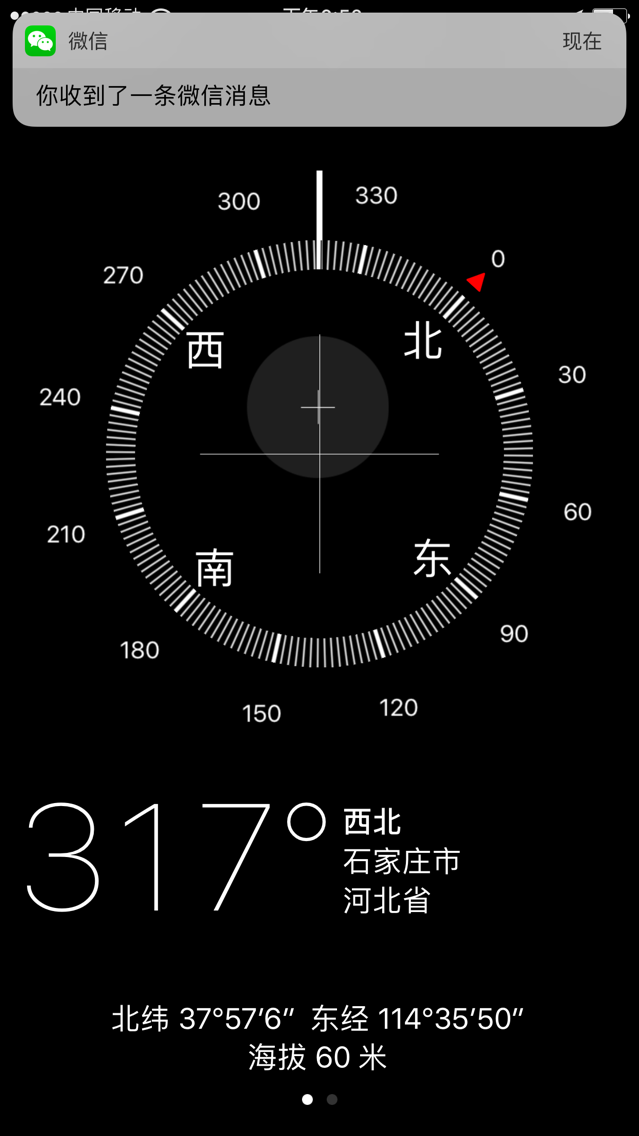Open the coordinates in Maps
This screenshot has height=1136, width=639.
click(x=317, y=1019)
